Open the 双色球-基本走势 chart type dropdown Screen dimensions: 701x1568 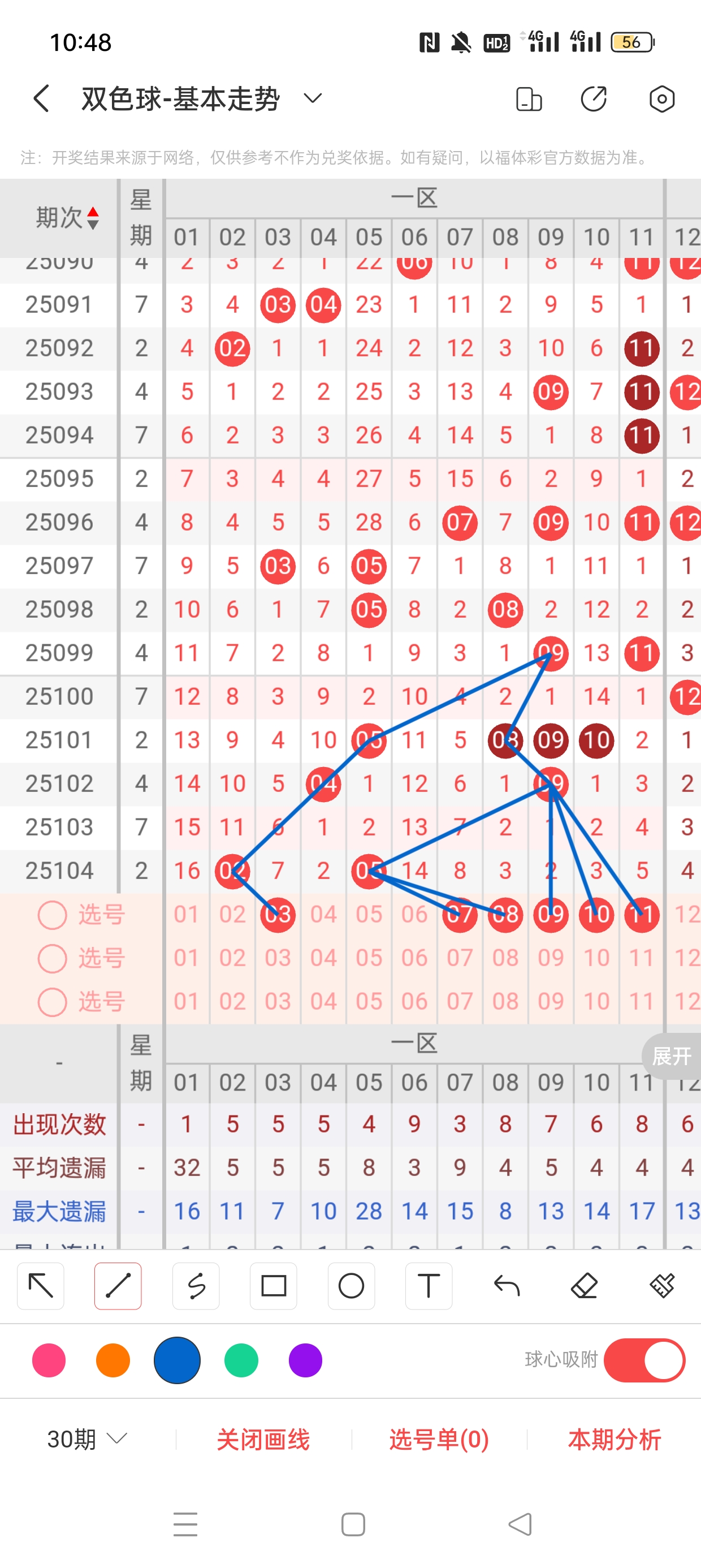(x=312, y=98)
